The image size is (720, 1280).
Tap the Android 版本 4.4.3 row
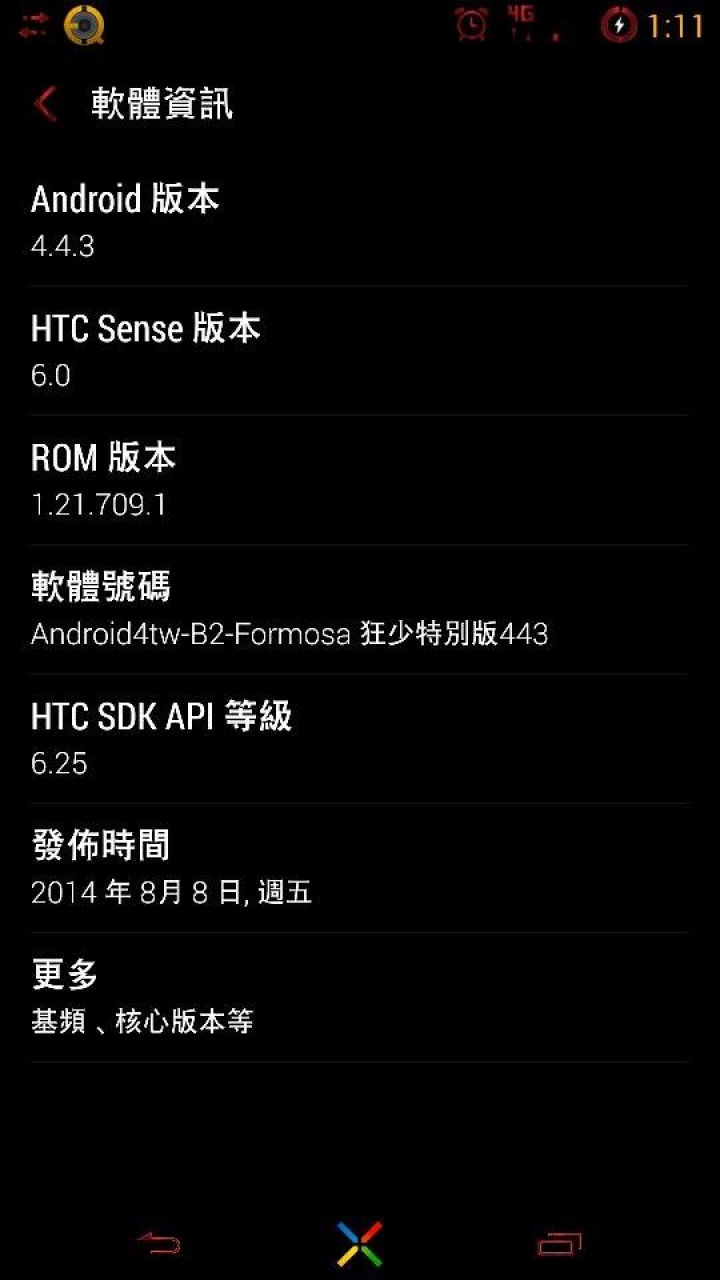pyautogui.click(x=360, y=220)
